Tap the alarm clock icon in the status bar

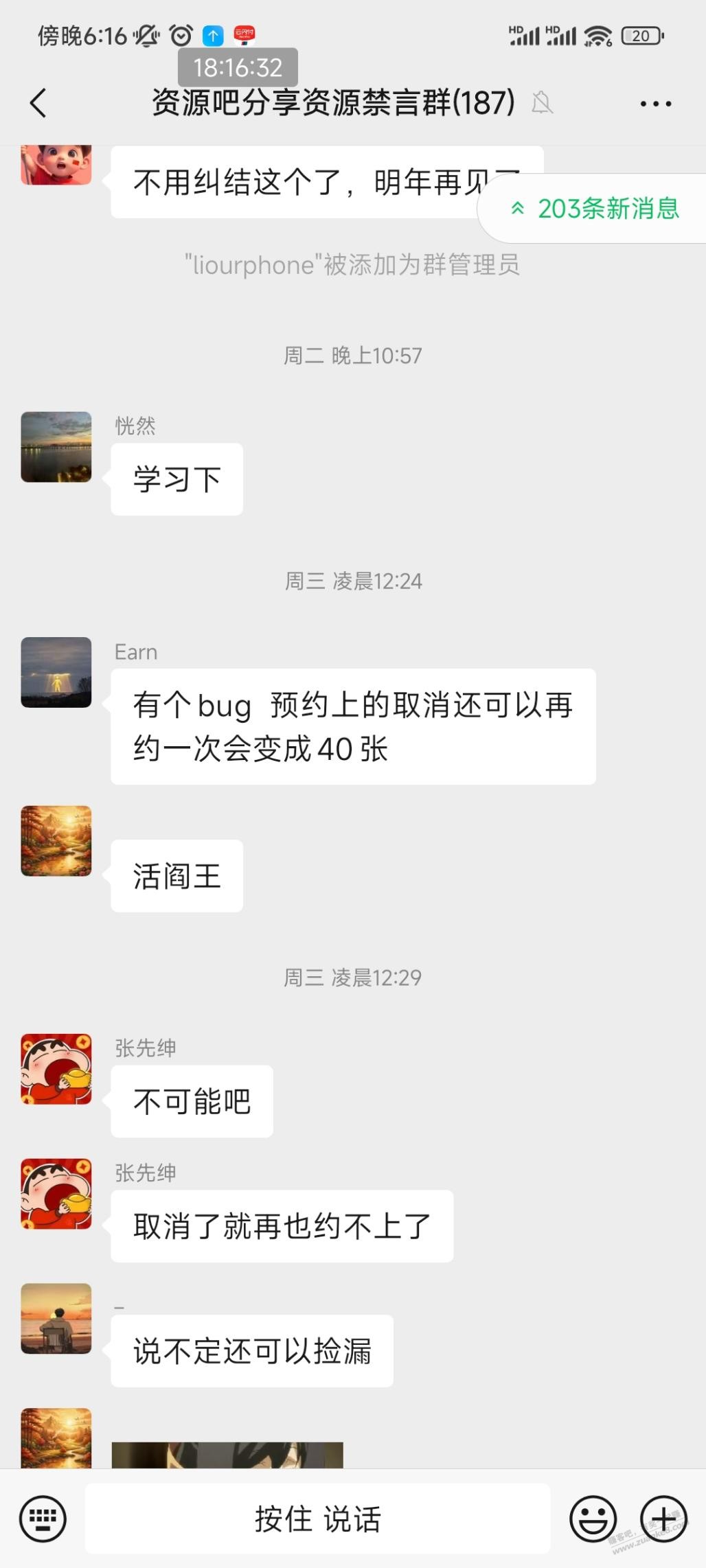(179, 34)
